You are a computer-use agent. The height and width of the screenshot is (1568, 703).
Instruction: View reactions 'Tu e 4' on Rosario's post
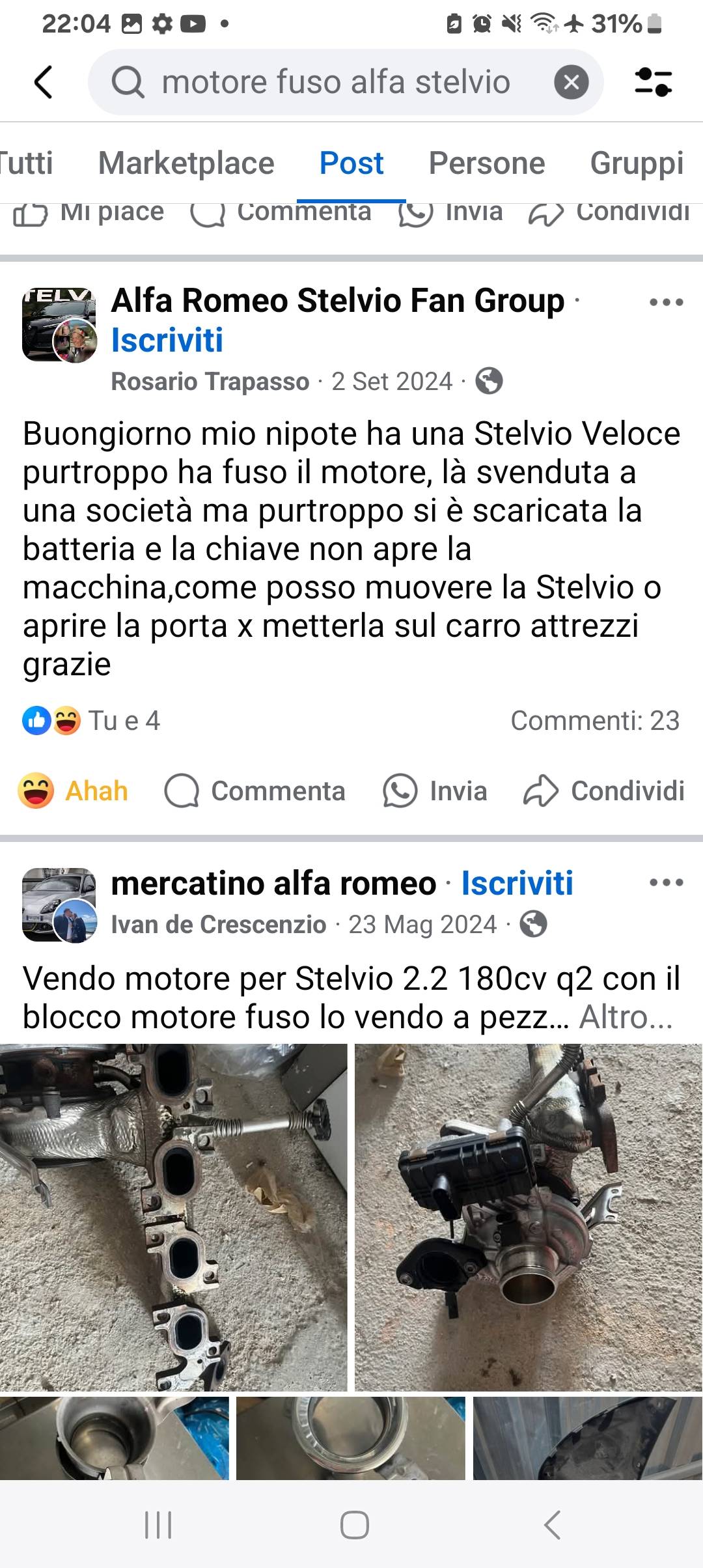pos(91,721)
